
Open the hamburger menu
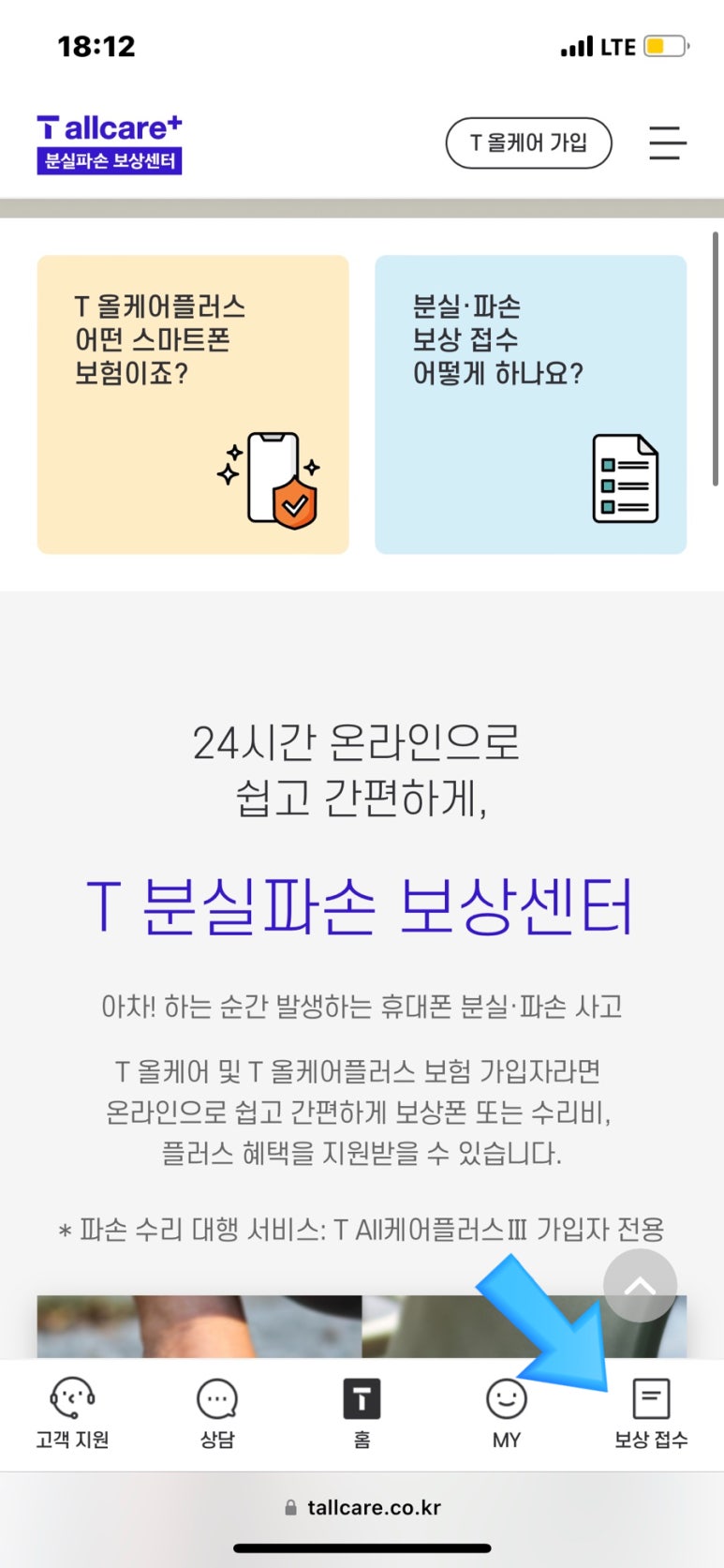[x=668, y=143]
